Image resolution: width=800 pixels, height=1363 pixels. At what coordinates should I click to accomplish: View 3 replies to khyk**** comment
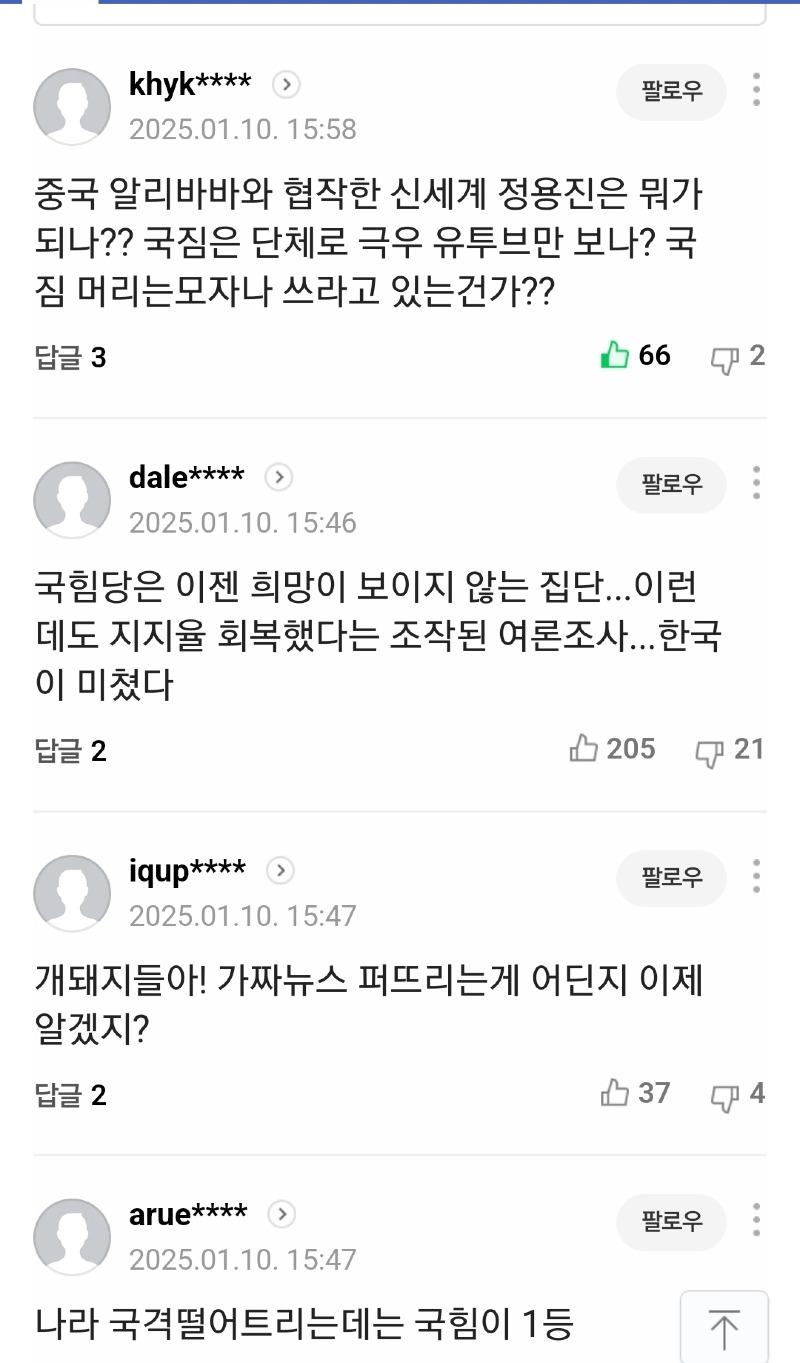click(70, 357)
